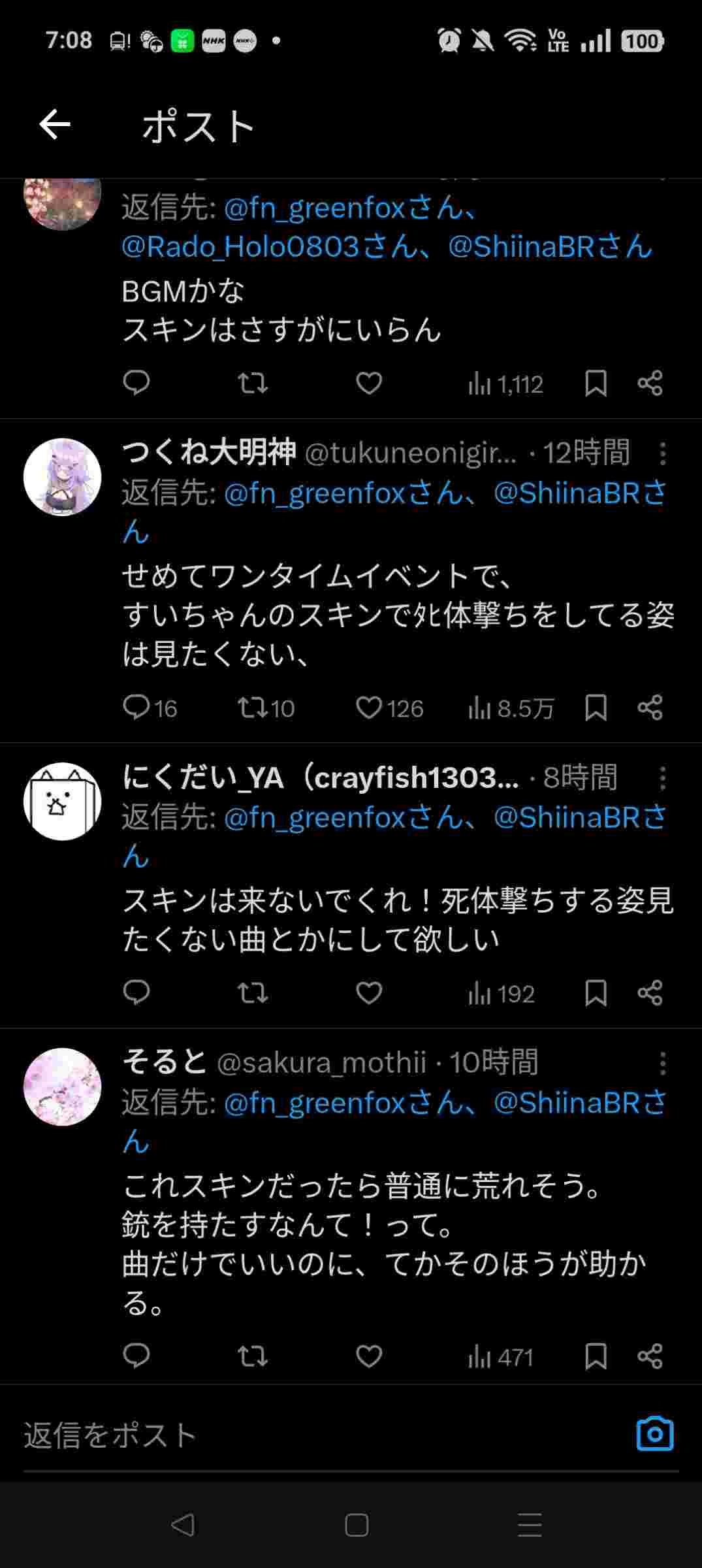
Task: Repost そると's reply
Action: pyautogui.click(x=252, y=1357)
